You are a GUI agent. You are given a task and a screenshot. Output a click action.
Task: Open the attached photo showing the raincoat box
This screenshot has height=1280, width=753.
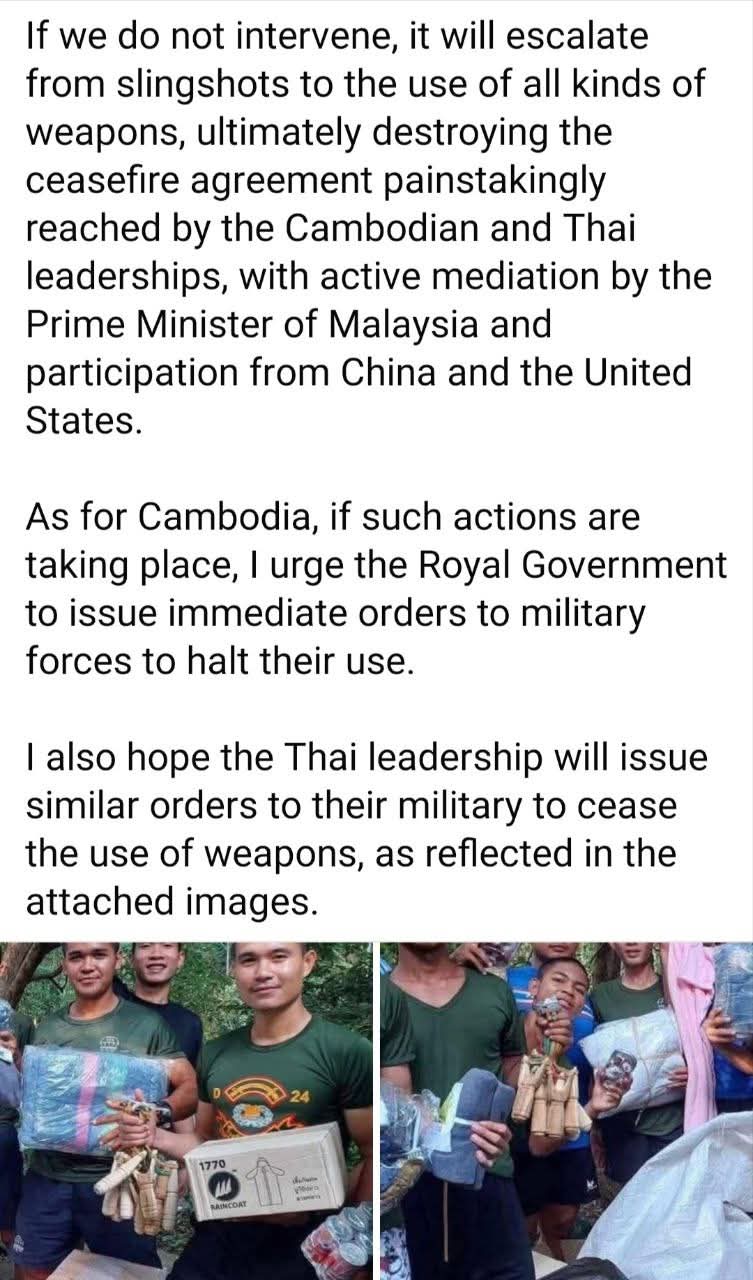(186, 1110)
